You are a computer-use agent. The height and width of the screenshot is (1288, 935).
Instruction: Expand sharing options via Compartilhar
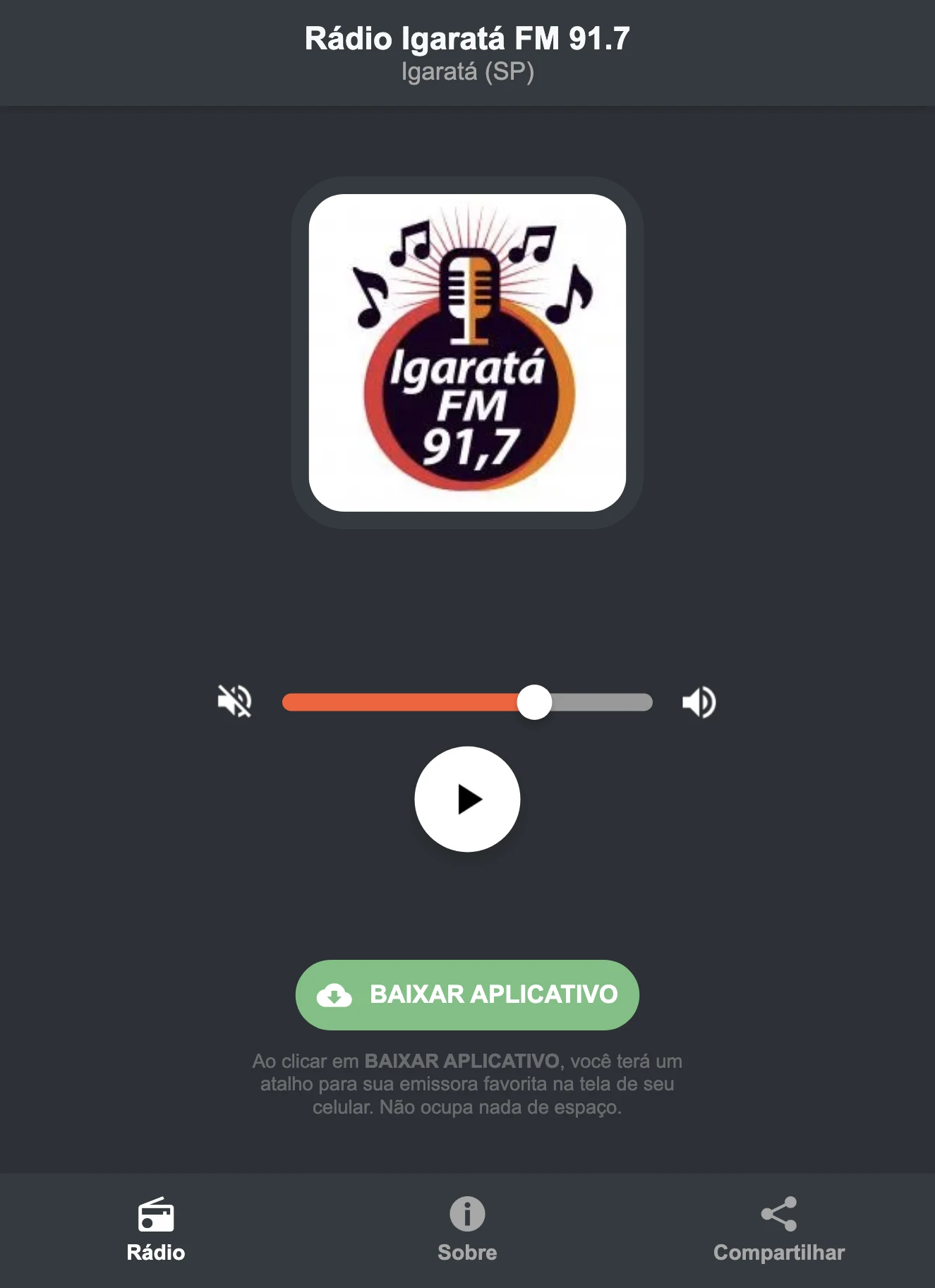[x=779, y=1253]
